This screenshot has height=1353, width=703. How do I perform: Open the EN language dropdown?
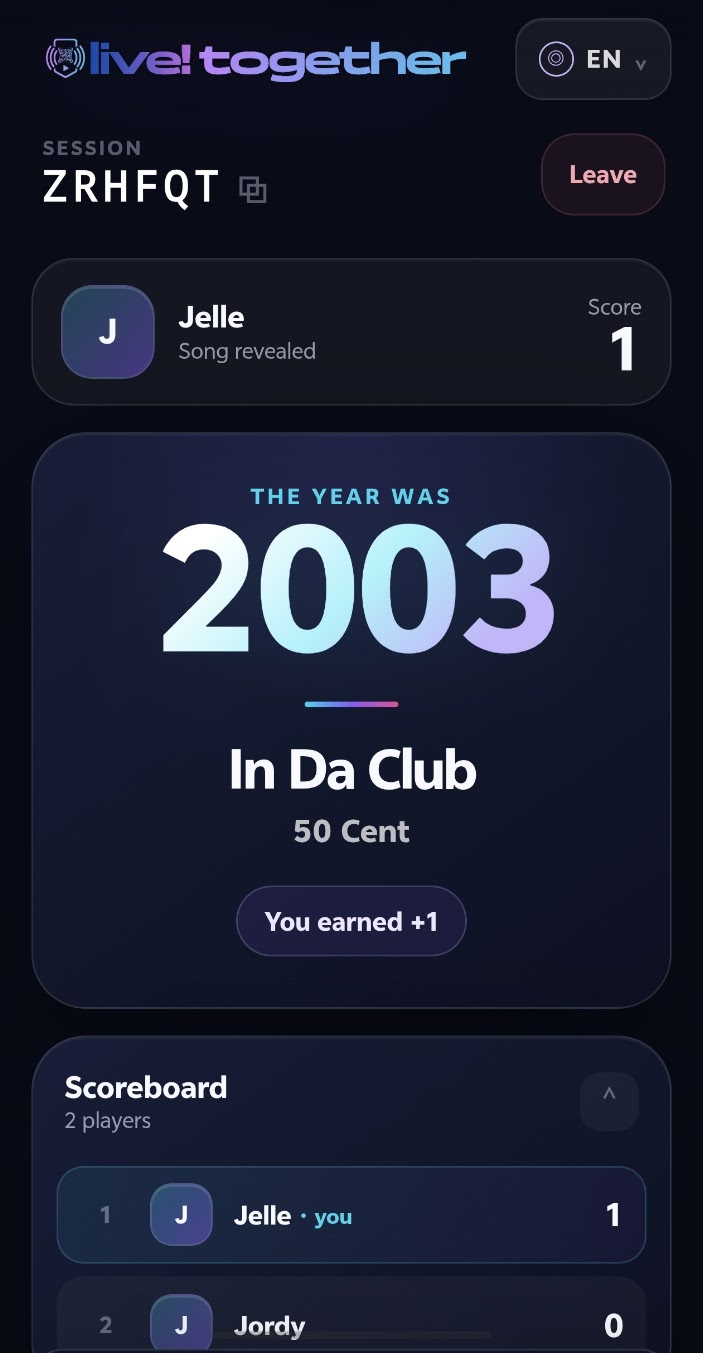(593, 59)
